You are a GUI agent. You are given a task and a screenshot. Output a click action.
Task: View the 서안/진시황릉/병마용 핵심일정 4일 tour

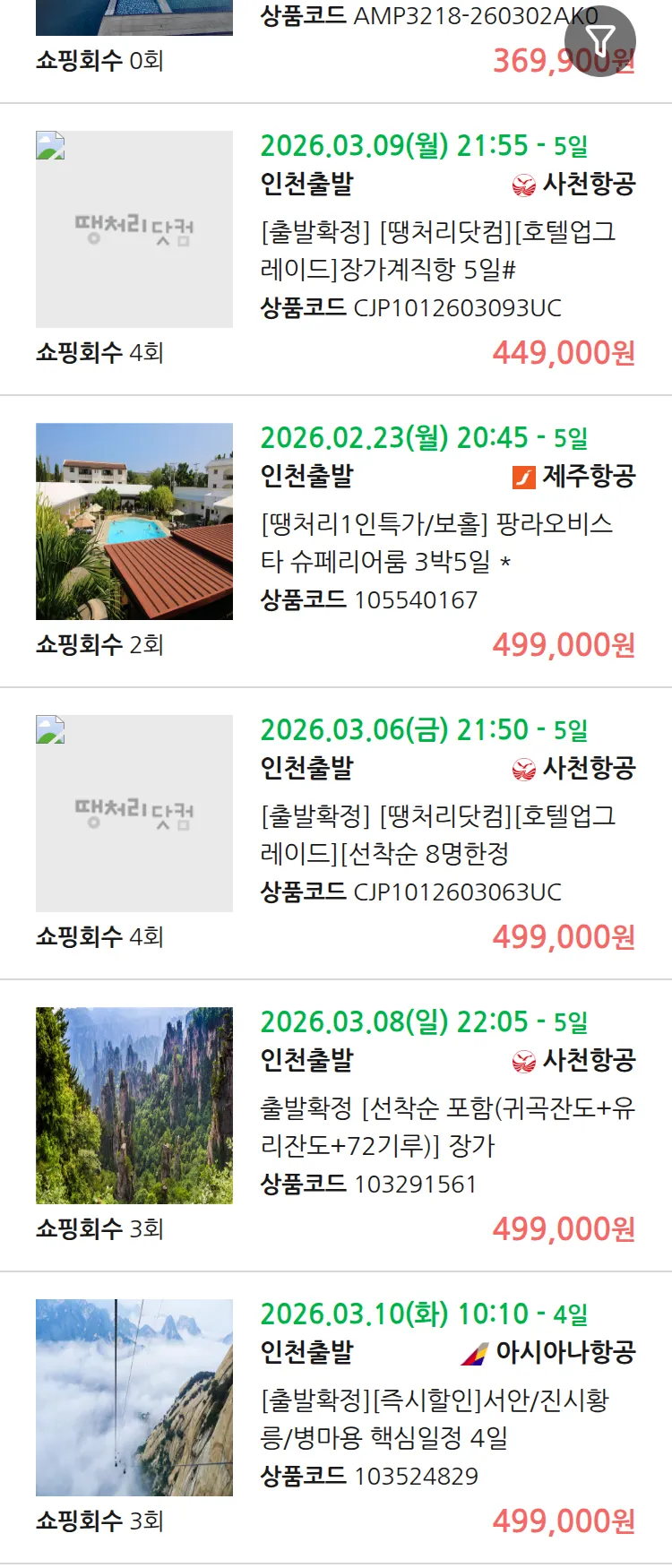click(x=435, y=1418)
